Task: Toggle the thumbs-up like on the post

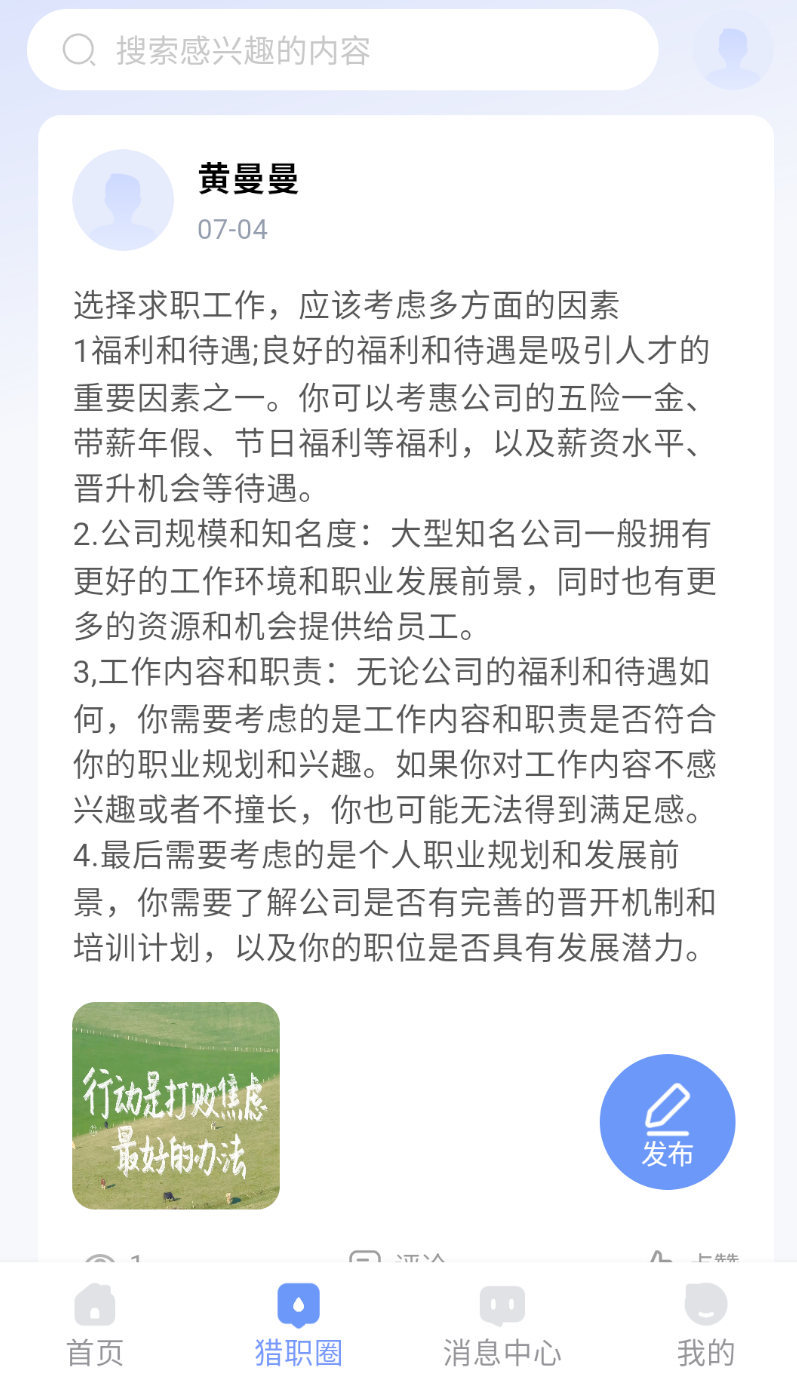Action: point(661,1260)
